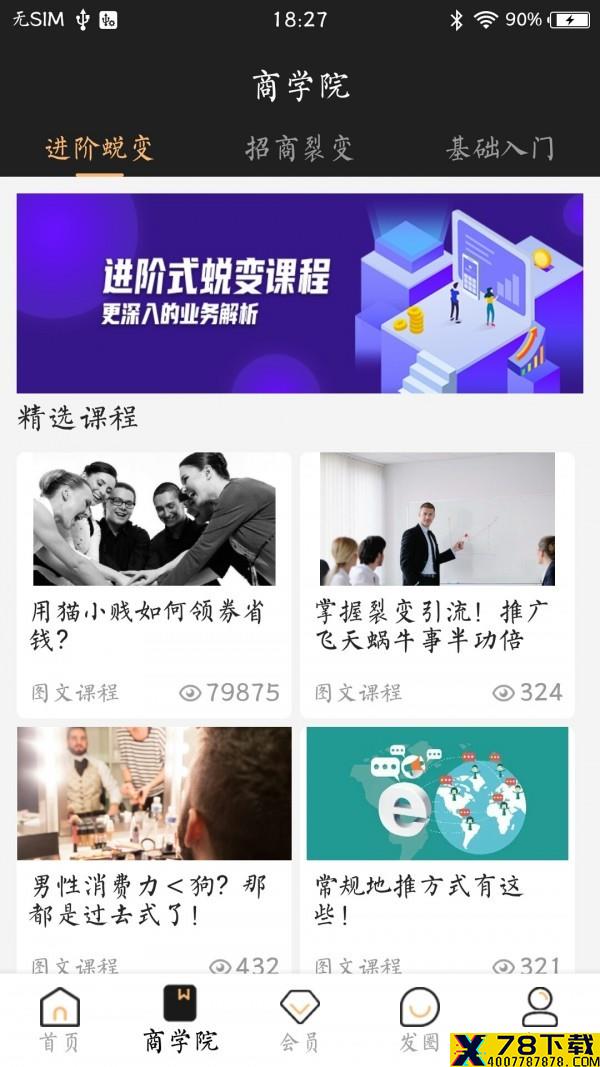Viewport: 600px width, 1067px height.
Task: Switch to the 招商裂变 tab
Action: [x=299, y=148]
